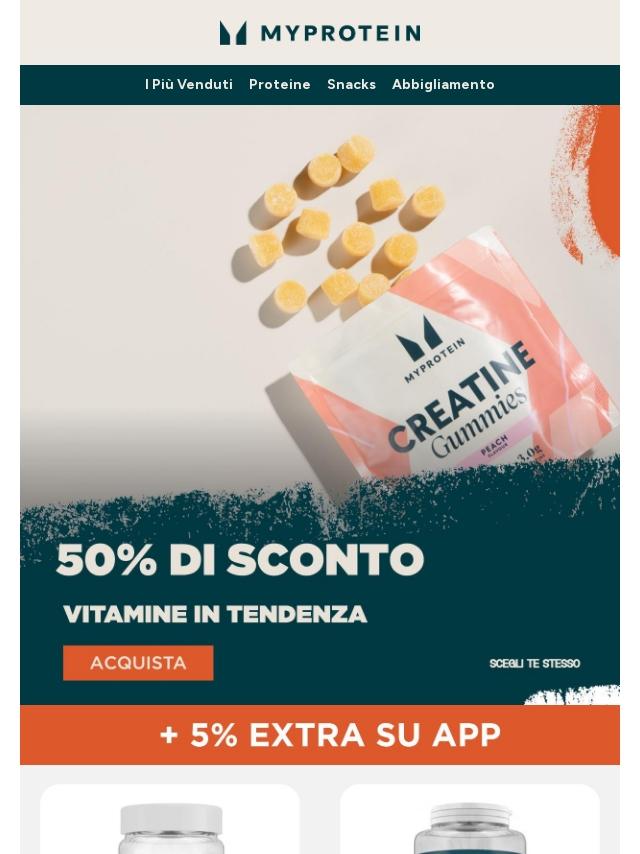Viewport: 640px width, 854px height.
Task: Browse the Snacks category
Action: pyautogui.click(x=351, y=85)
